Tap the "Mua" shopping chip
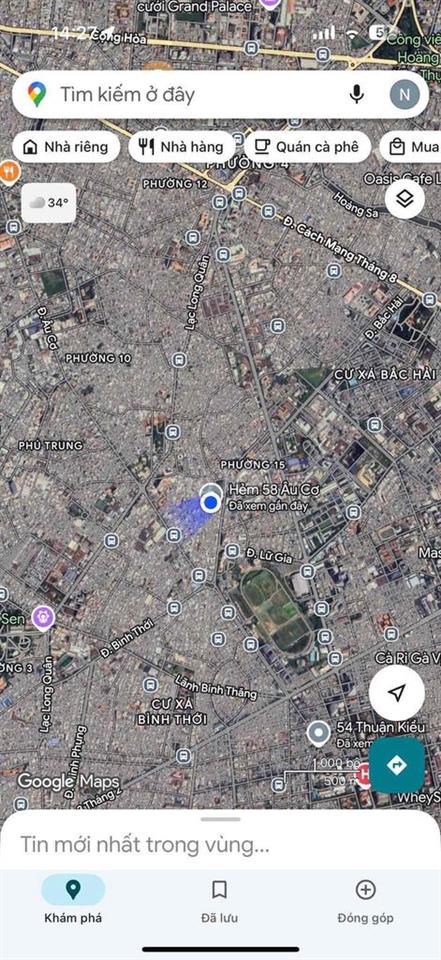This screenshot has width=441, height=960. tap(412, 147)
